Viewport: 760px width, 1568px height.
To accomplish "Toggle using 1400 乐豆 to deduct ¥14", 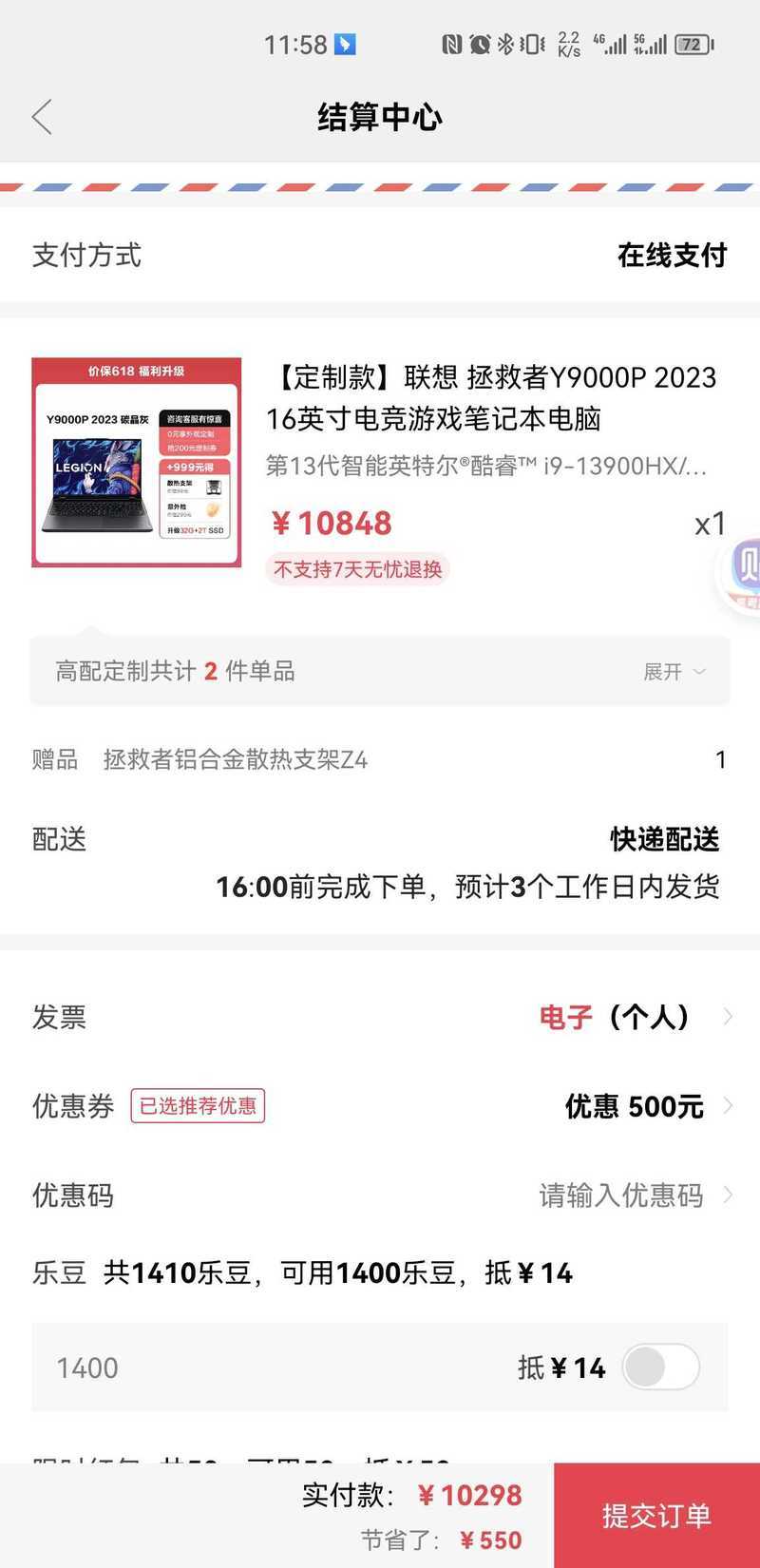I will tap(661, 1367).
